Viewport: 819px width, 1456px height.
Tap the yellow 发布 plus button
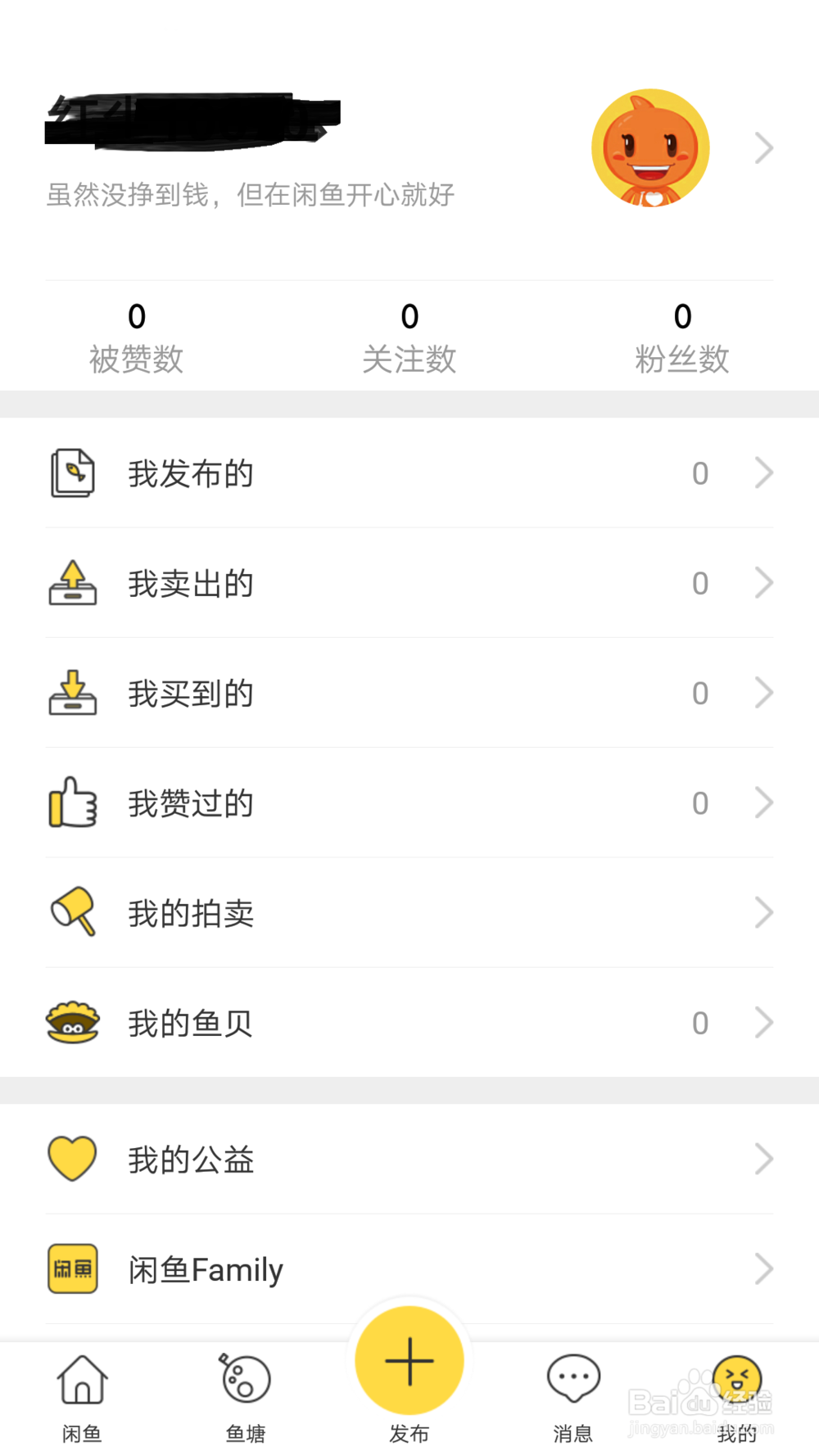click(409, 1361)
